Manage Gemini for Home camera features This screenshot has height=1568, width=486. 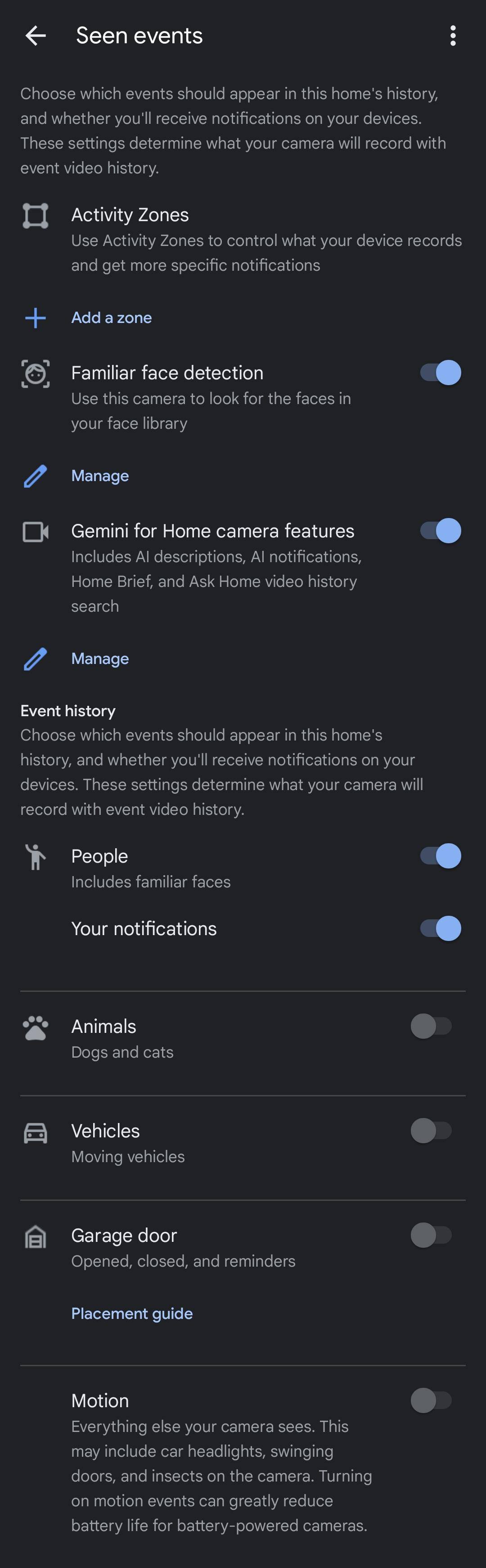tap(100, 659)
